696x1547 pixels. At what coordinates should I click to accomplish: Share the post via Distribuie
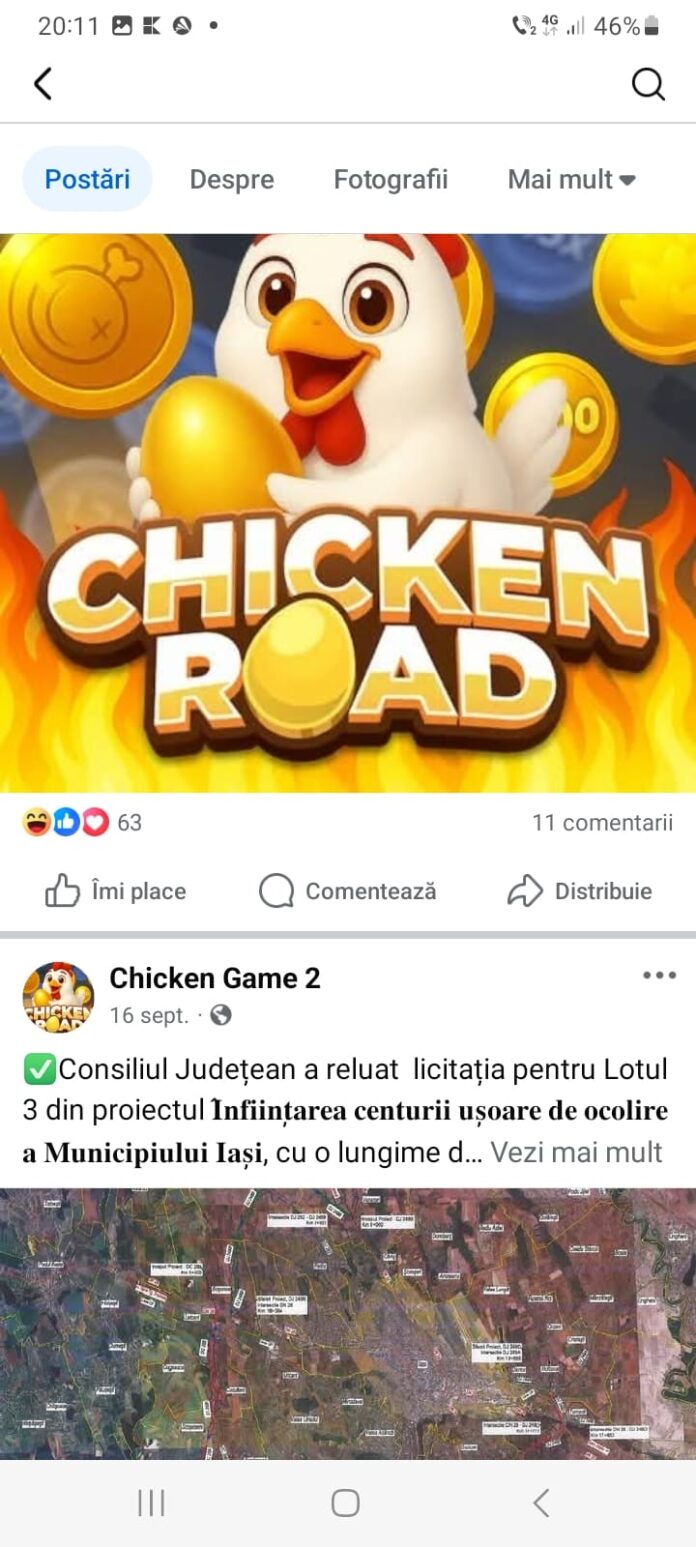click(x=580, y=890)
